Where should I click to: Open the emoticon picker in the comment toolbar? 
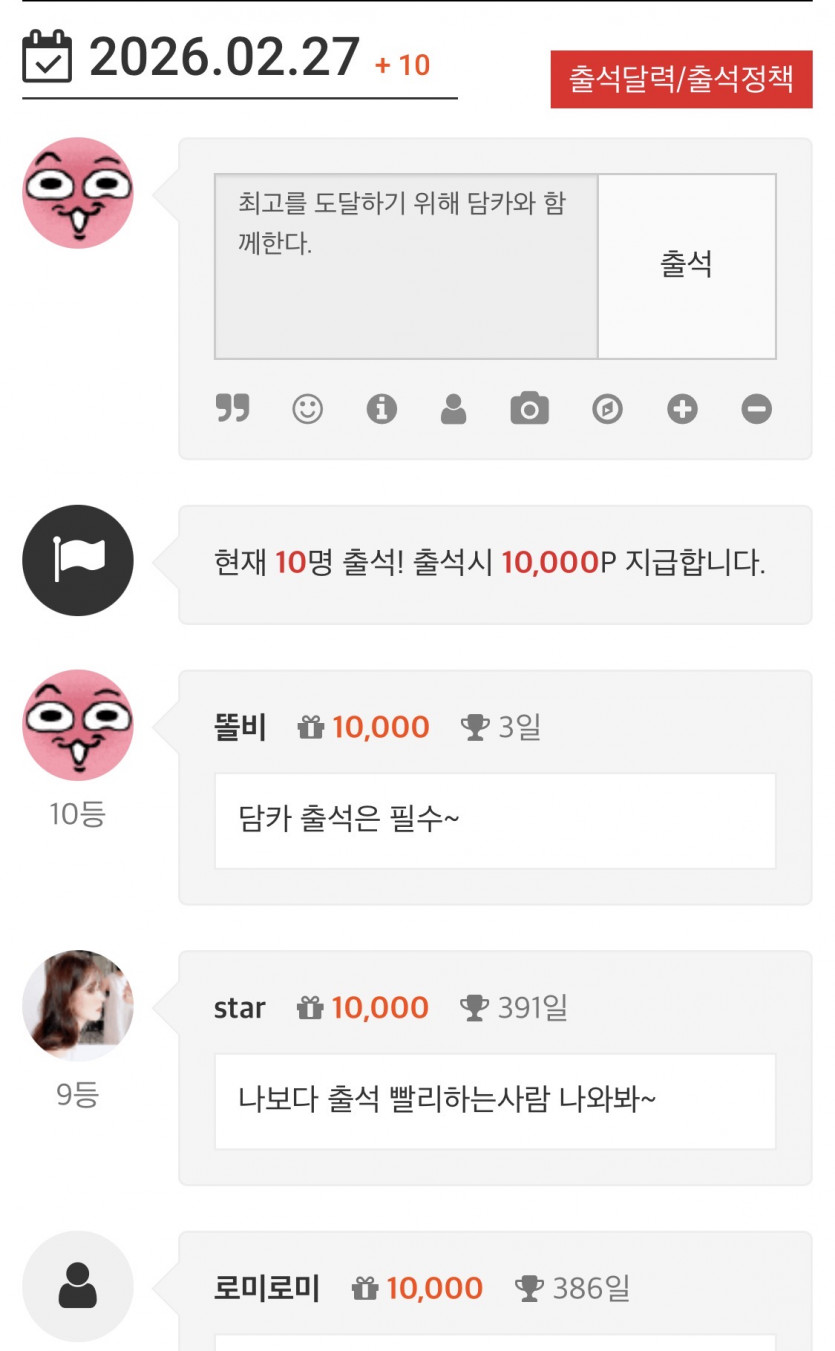click(307, 409)
